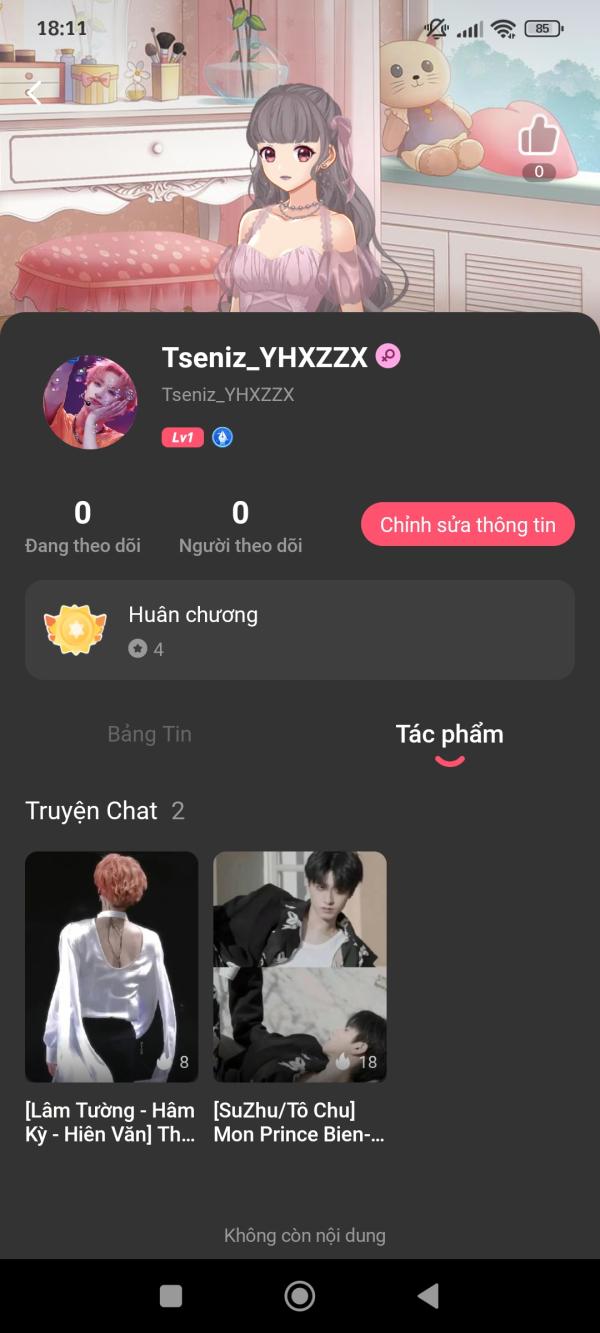Tap the Chỉnh sửa thông tin button
This screenshot has height=1333, width=600.
[x=467, y=525]
